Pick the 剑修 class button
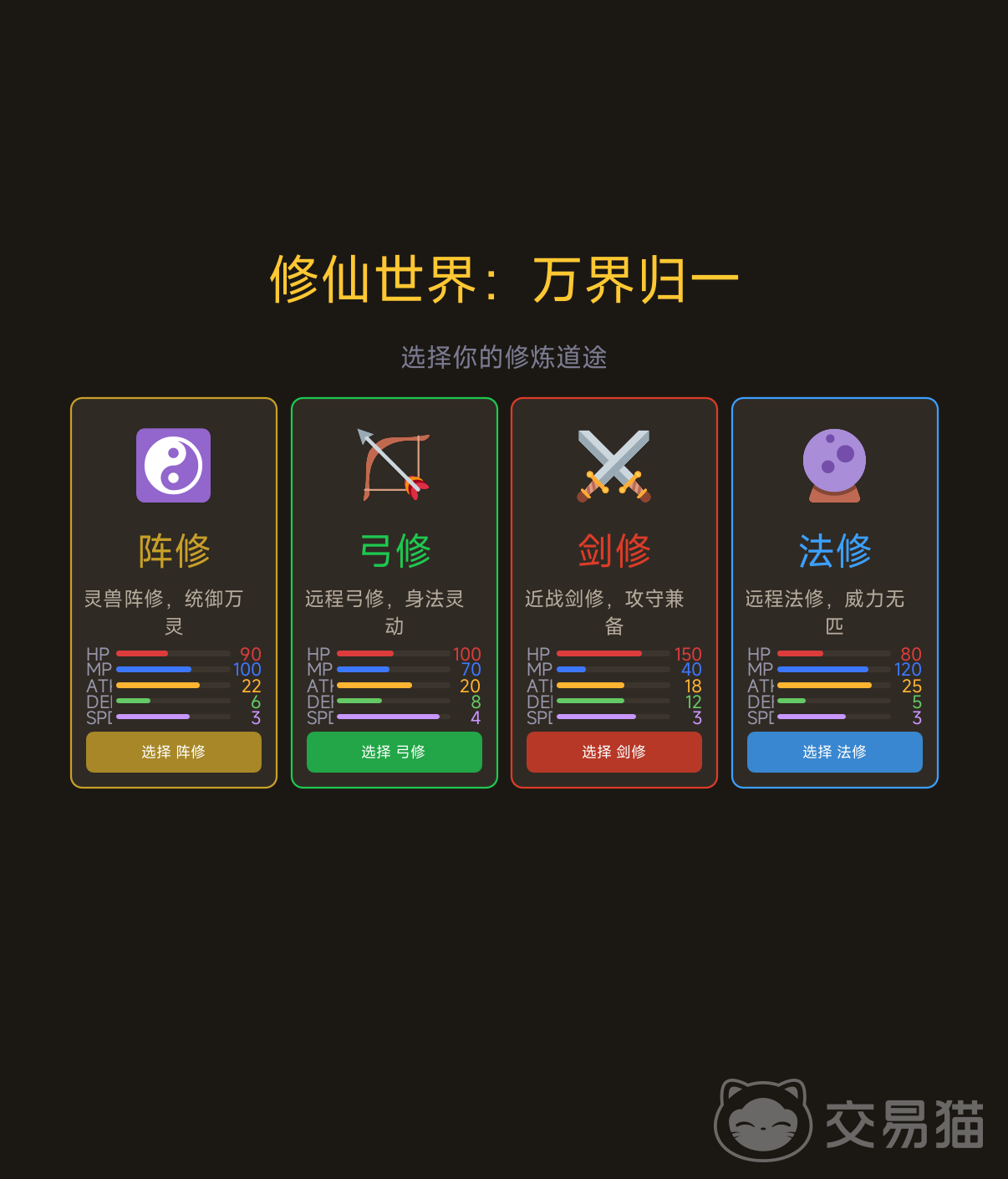 tap(614, 752)
